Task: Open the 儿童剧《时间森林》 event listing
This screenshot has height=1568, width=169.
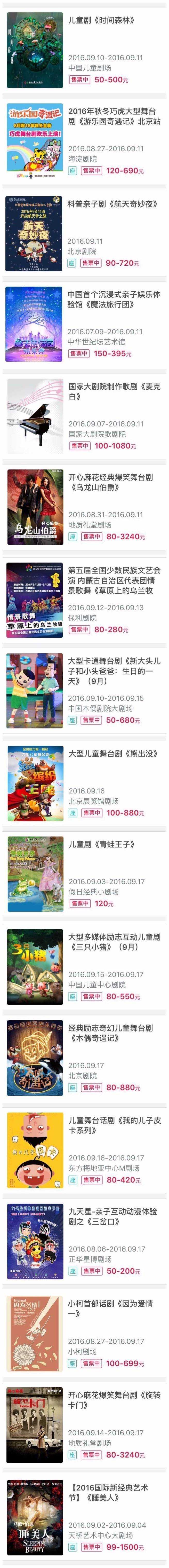Action: coord(101,21)
